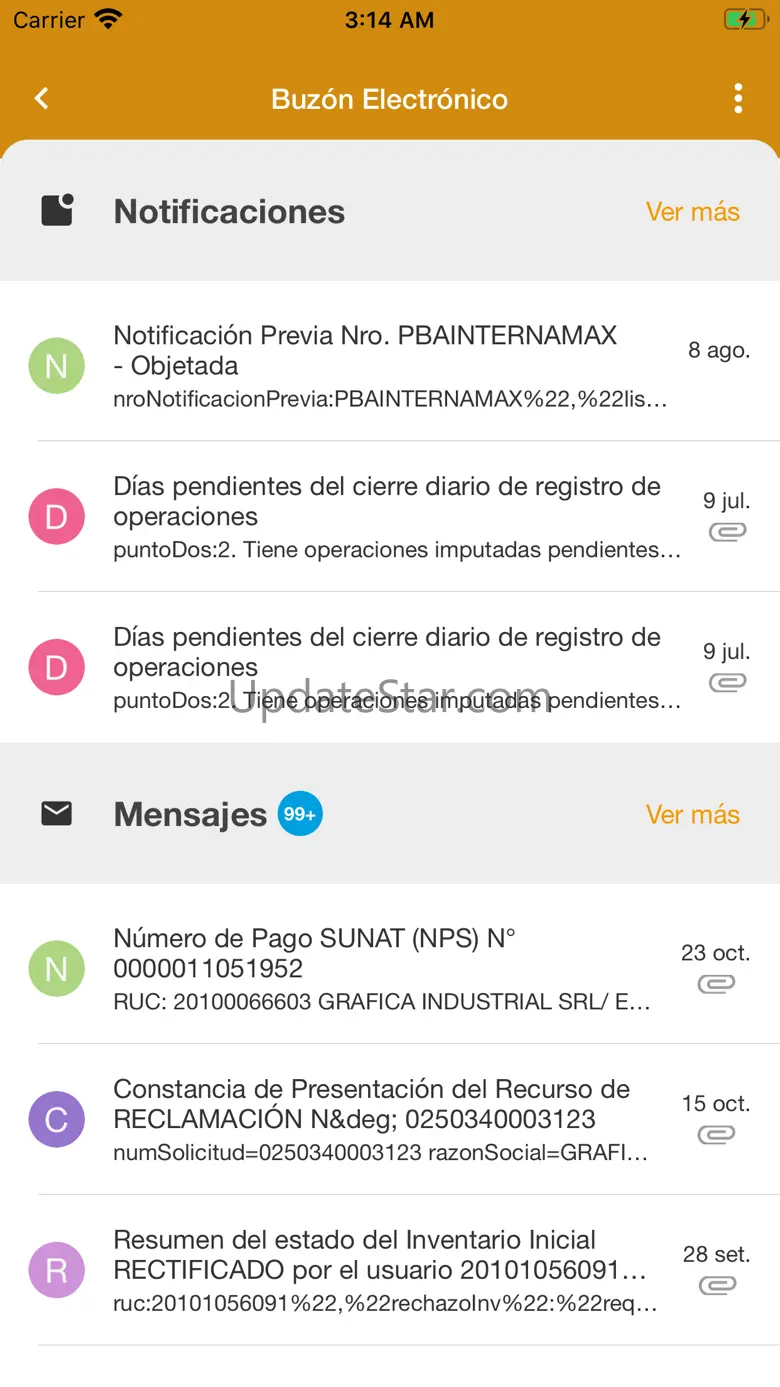Open Notificación Previa PBAINTERNAMAX - Objetada

[x=390, y=366]
